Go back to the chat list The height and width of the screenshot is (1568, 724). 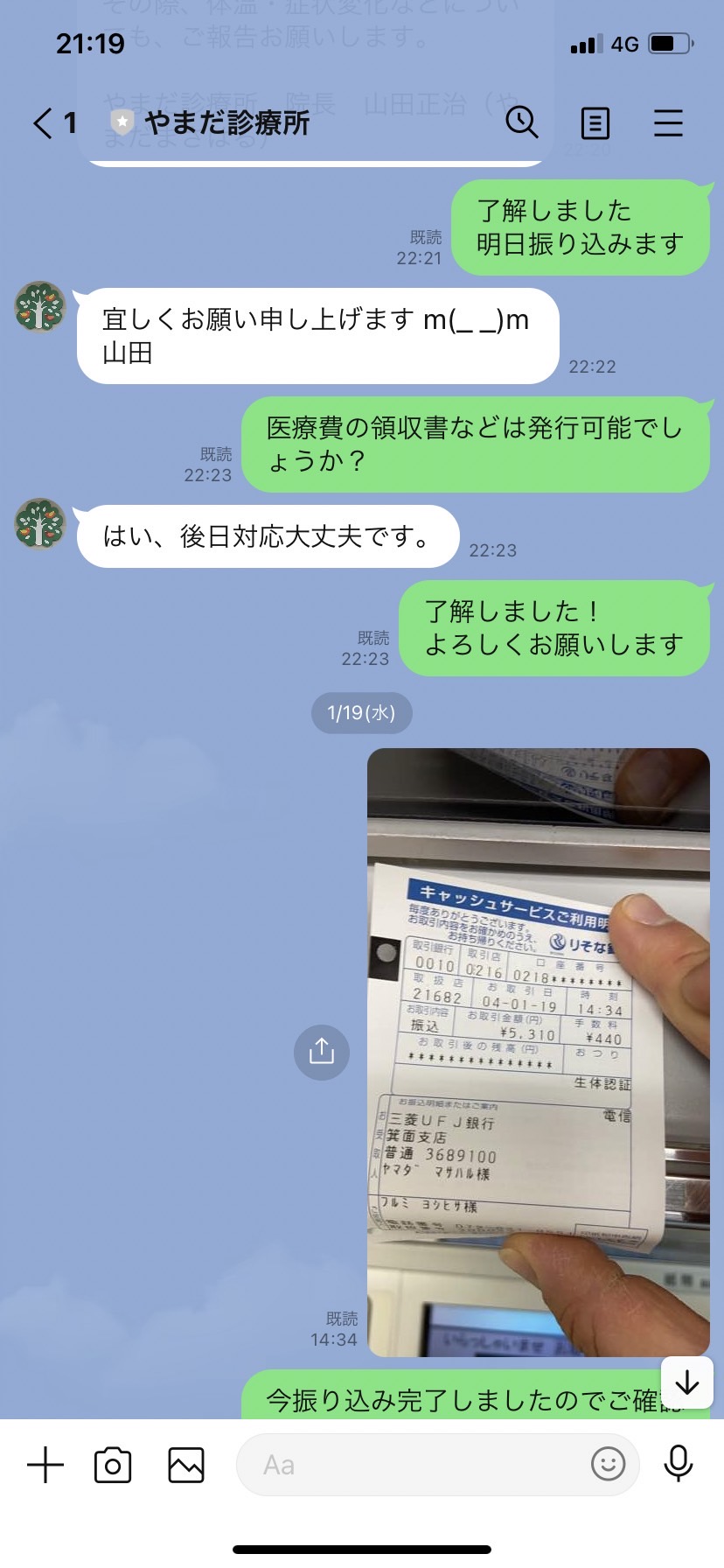(x=54, y=123)
